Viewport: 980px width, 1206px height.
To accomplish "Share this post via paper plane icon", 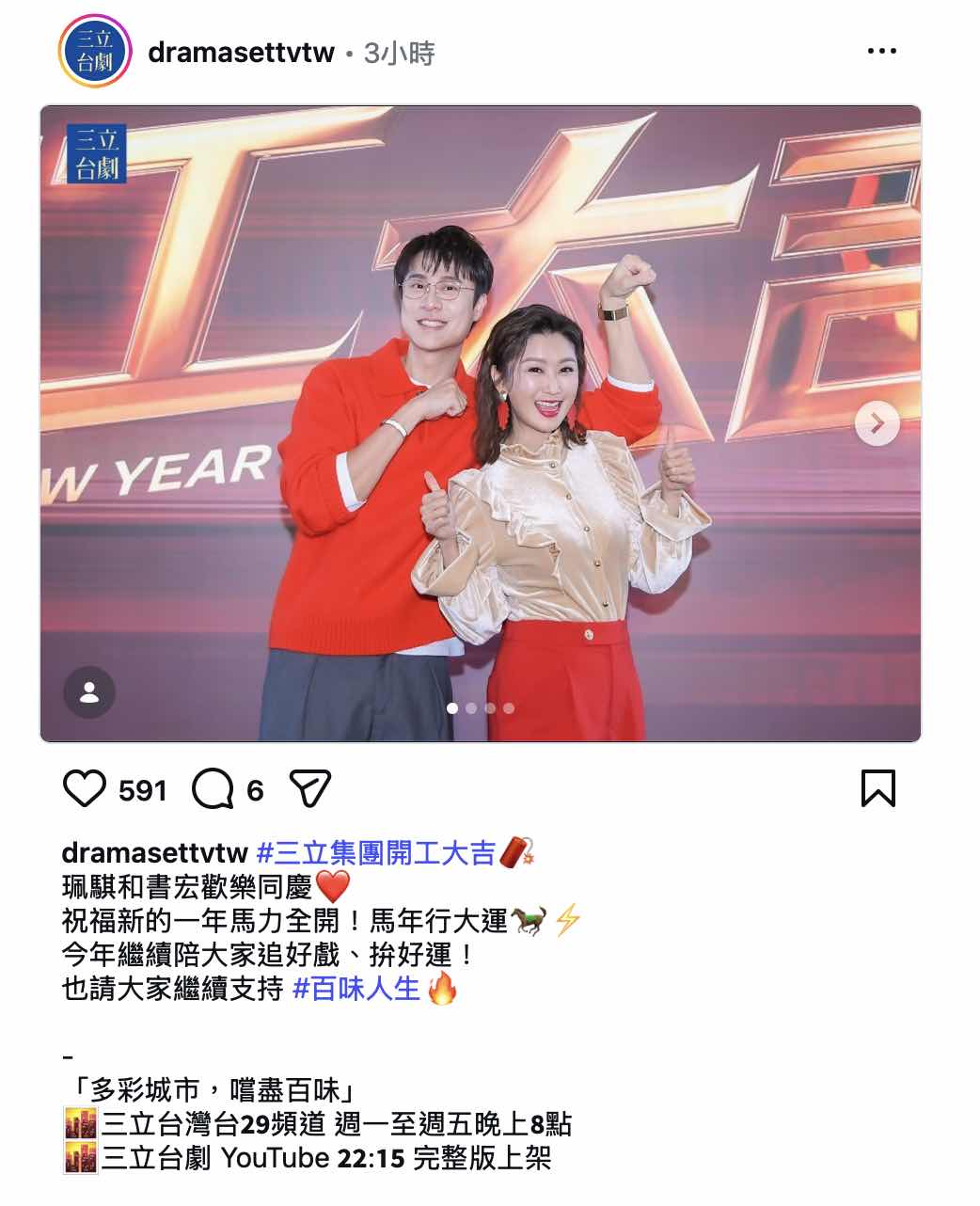I will coord(310,789).
